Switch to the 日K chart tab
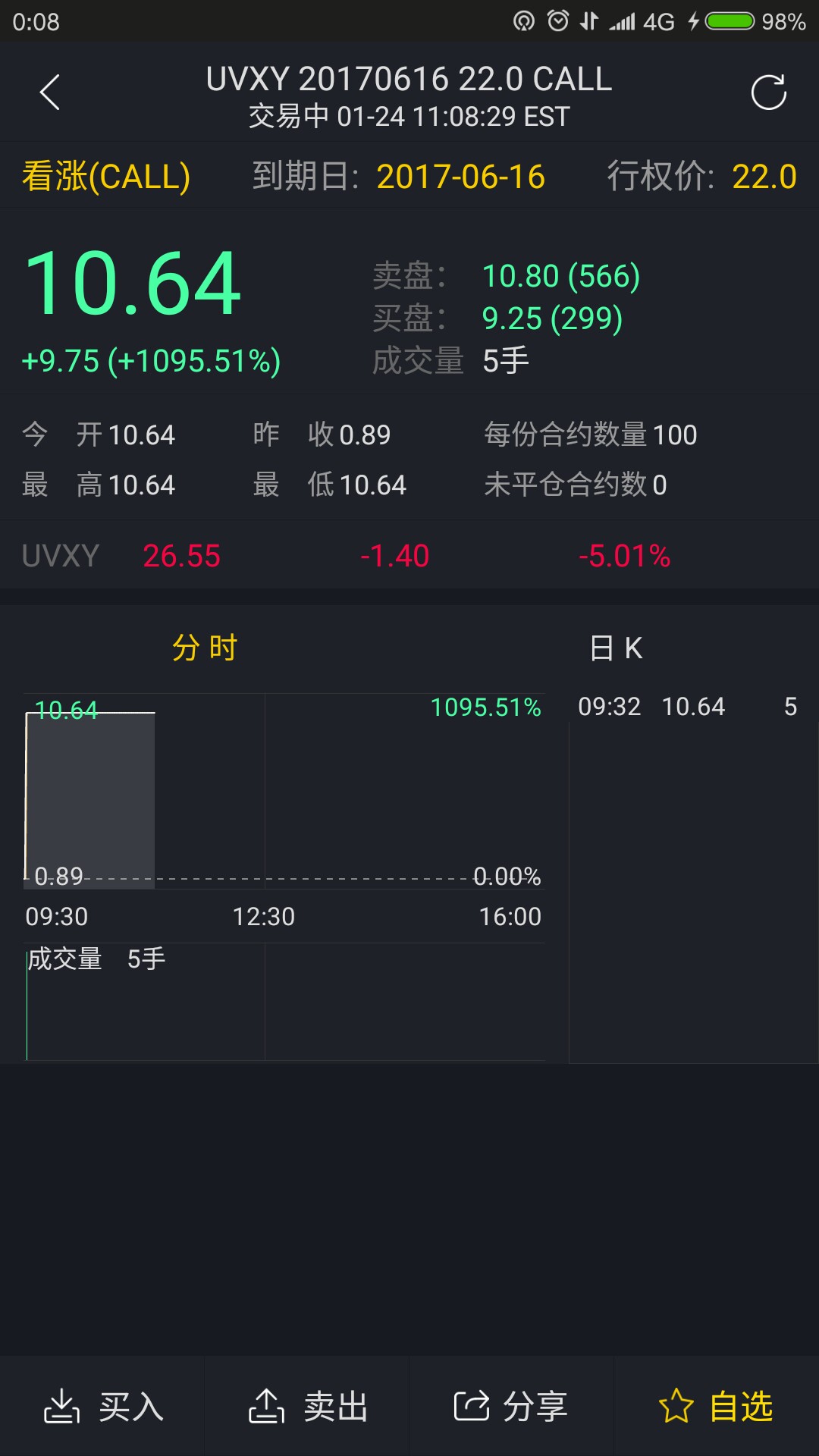This screenshot has width=819, height=1456. tap(615, 648)
